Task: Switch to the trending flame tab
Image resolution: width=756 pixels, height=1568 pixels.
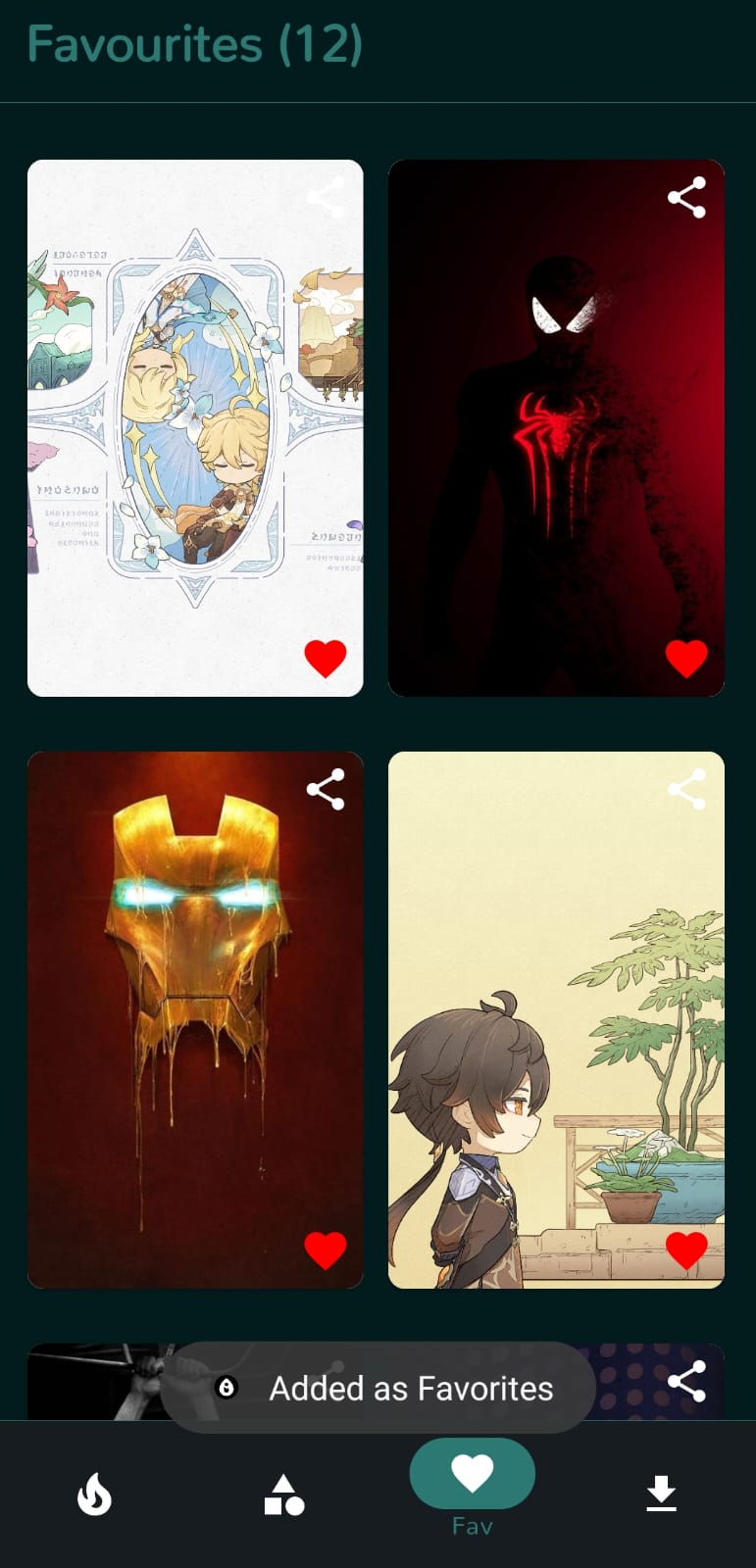Action: point(94,1495)
